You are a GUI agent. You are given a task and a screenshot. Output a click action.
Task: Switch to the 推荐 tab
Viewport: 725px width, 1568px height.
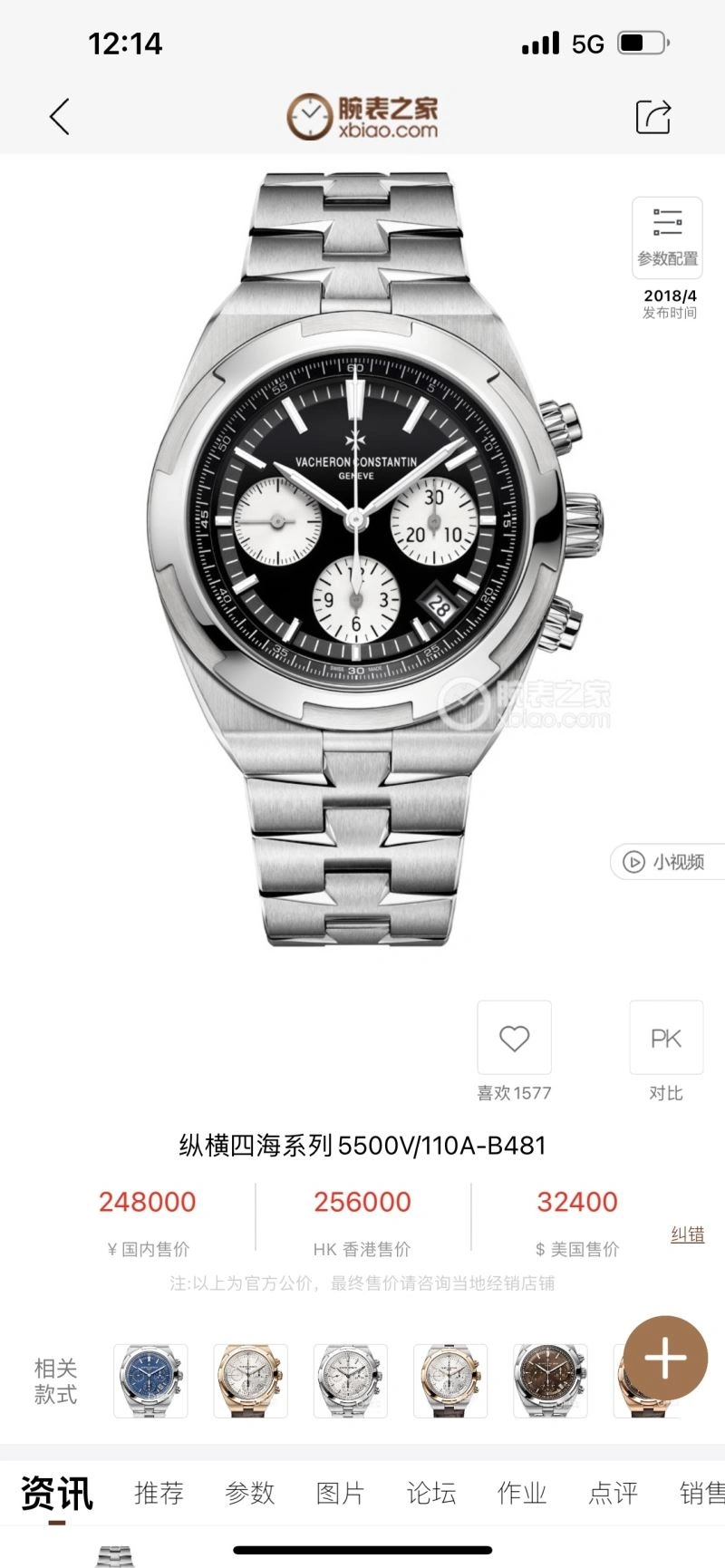click(x=159, y=1493)
